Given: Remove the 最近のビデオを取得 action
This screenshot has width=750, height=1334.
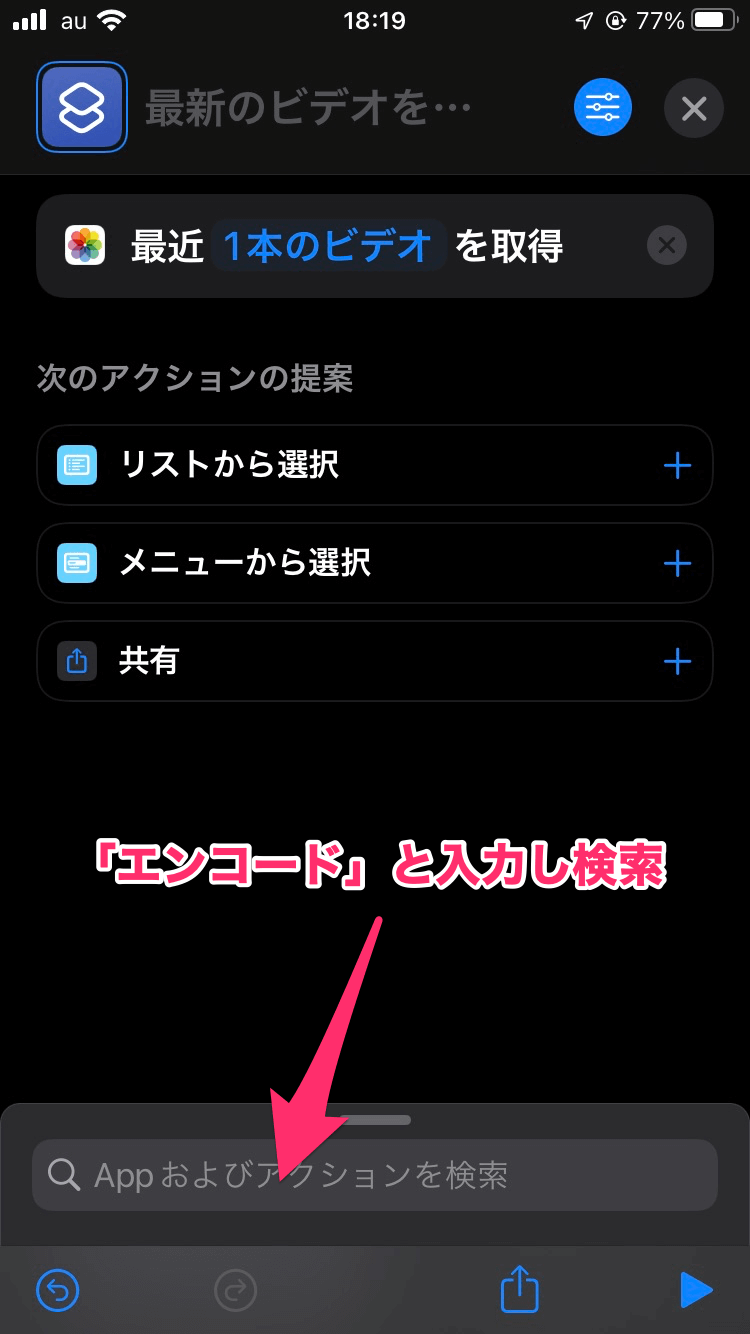Looking at the screenshot, I should (667, 246).
